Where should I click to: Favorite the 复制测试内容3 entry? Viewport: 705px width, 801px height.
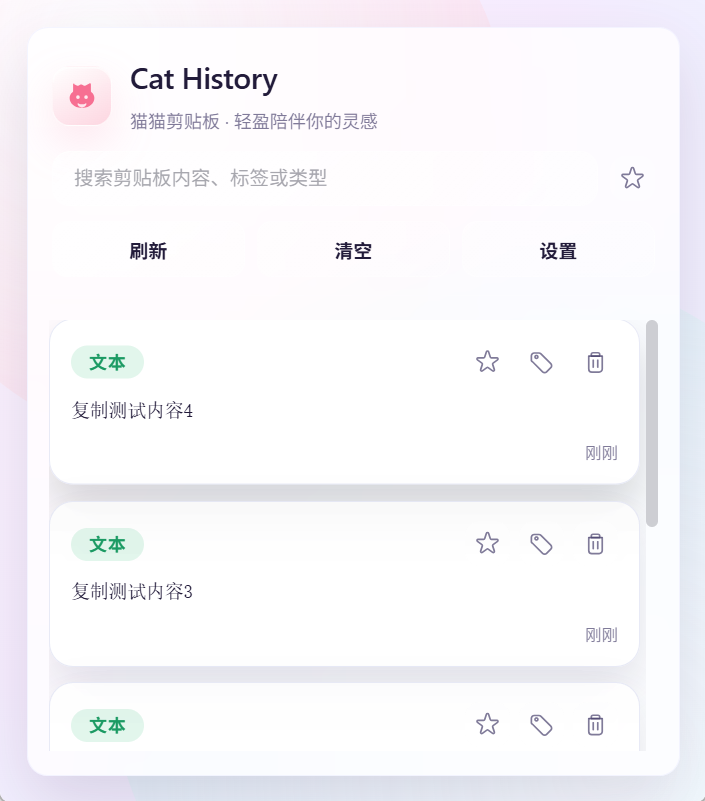click(487, 544)
